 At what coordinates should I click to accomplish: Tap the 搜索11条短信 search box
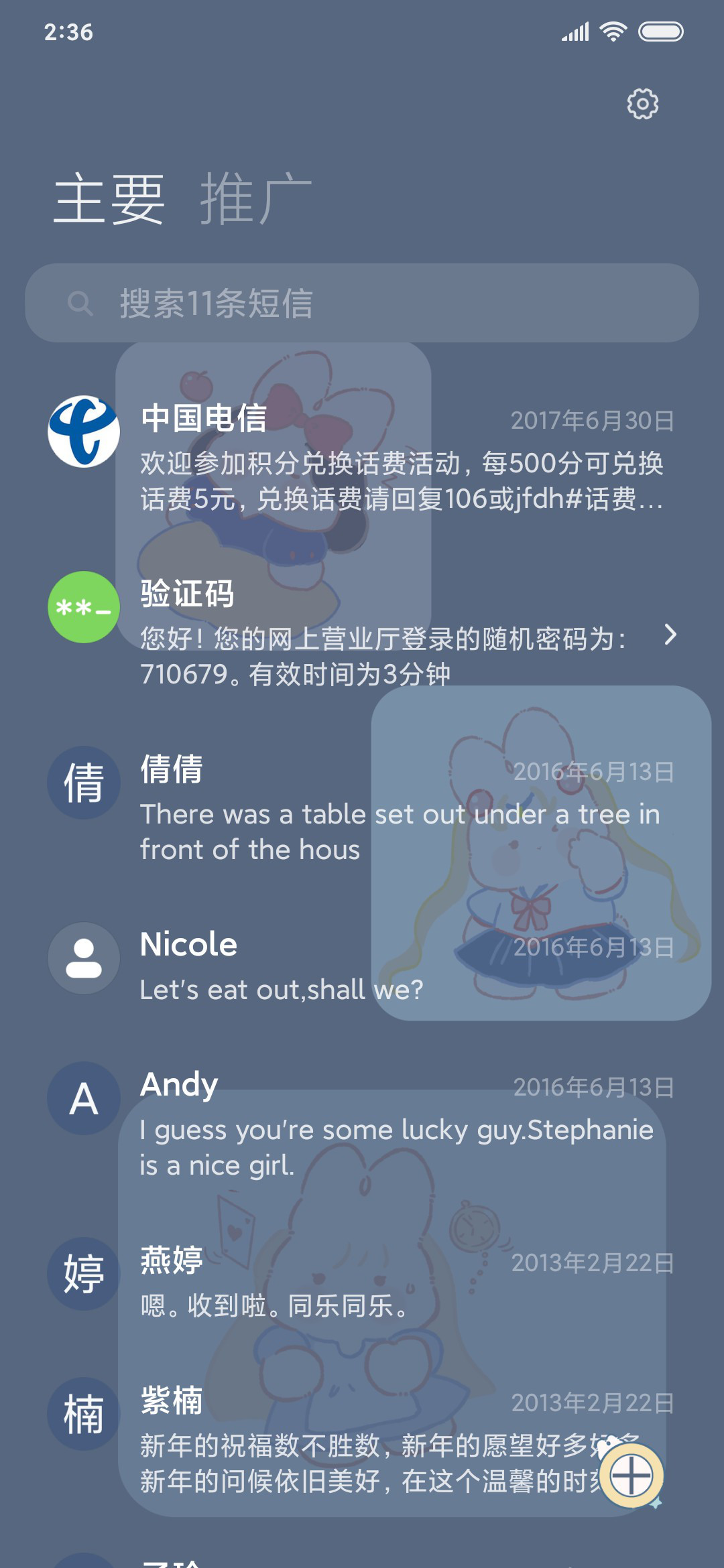[362, 303]
